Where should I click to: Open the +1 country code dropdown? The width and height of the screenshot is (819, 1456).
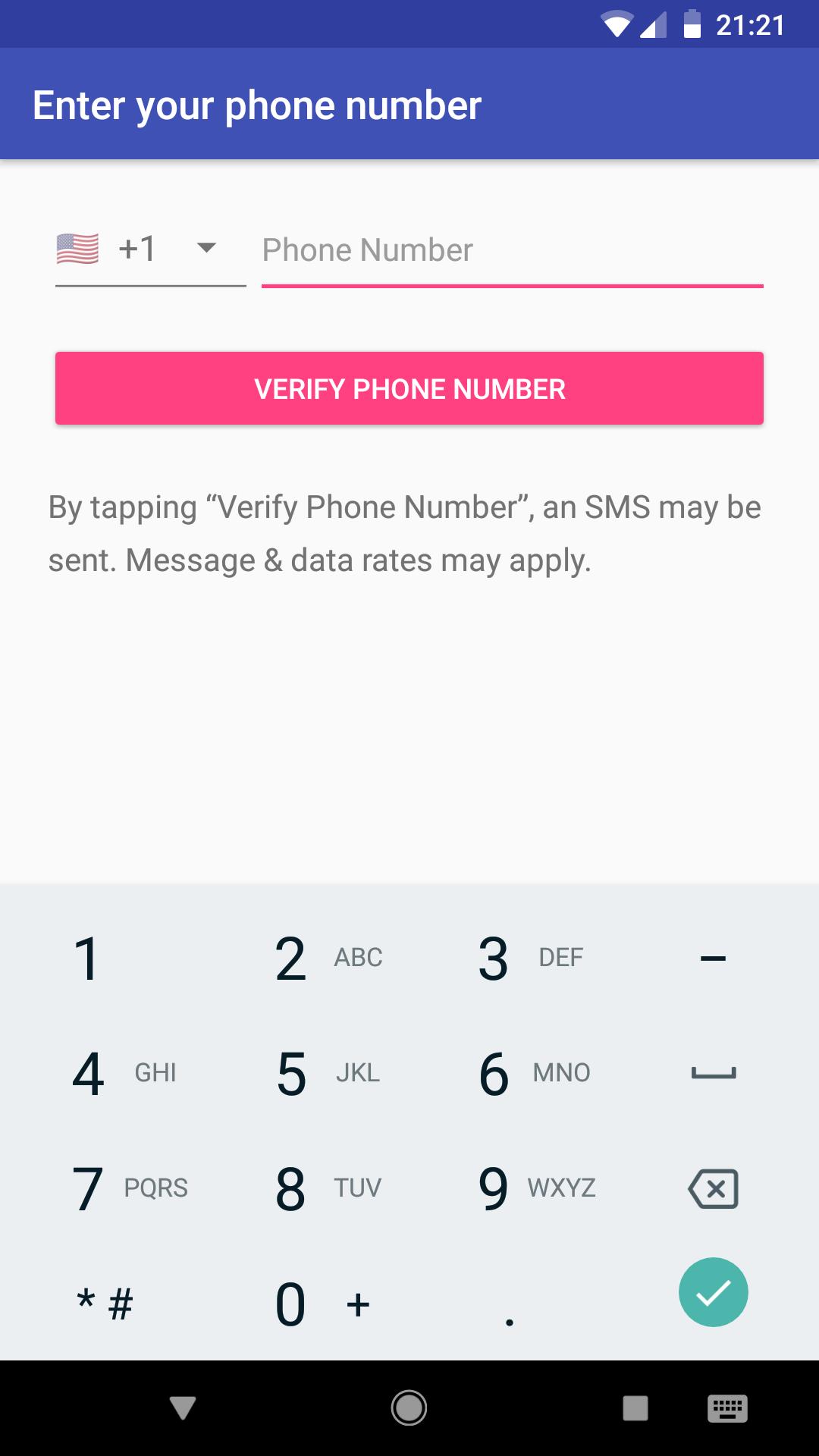click(x=150, y=249)
